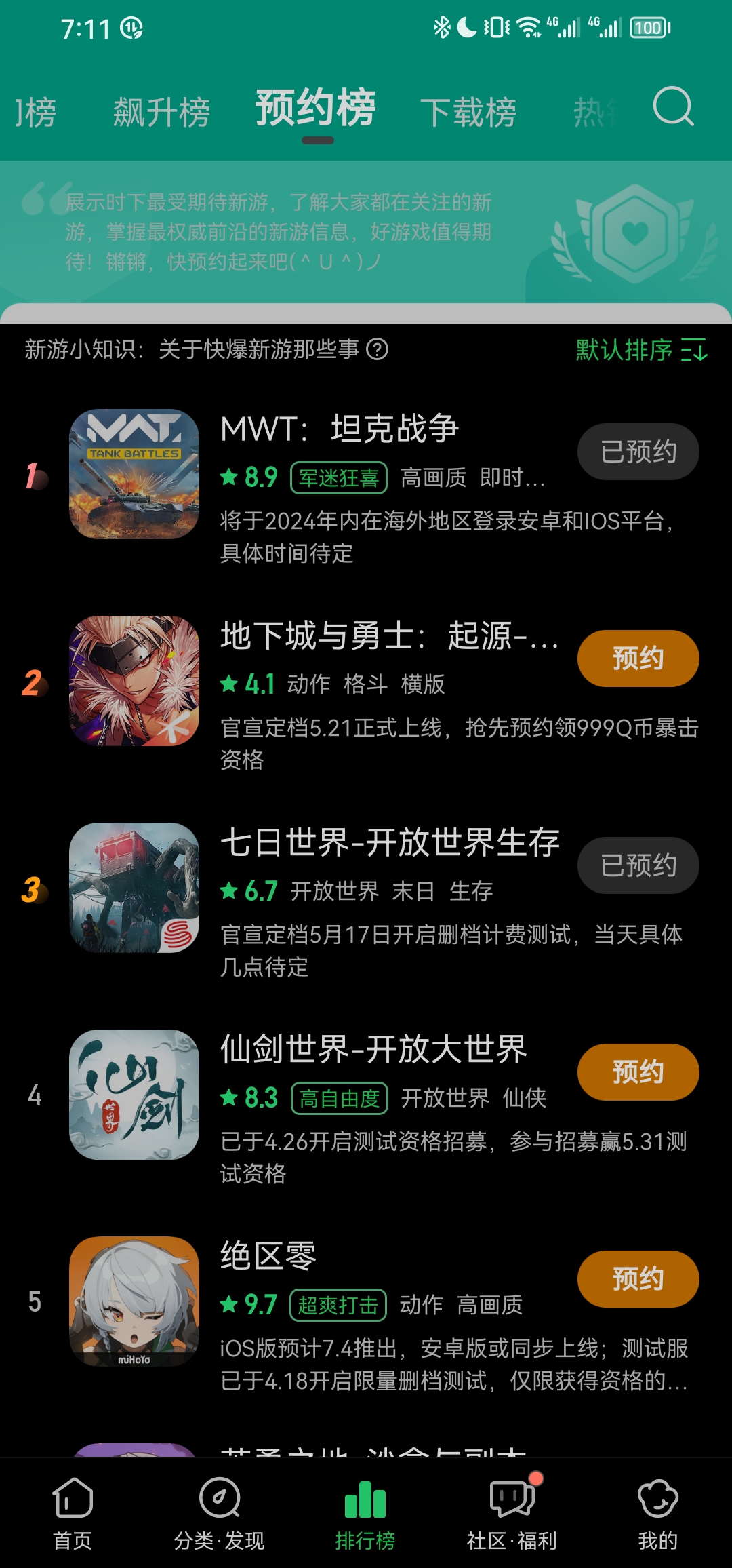Open the 绝区零 game details
Viewport: 732px width, 1568px height.
click(x=268, y=1256)
